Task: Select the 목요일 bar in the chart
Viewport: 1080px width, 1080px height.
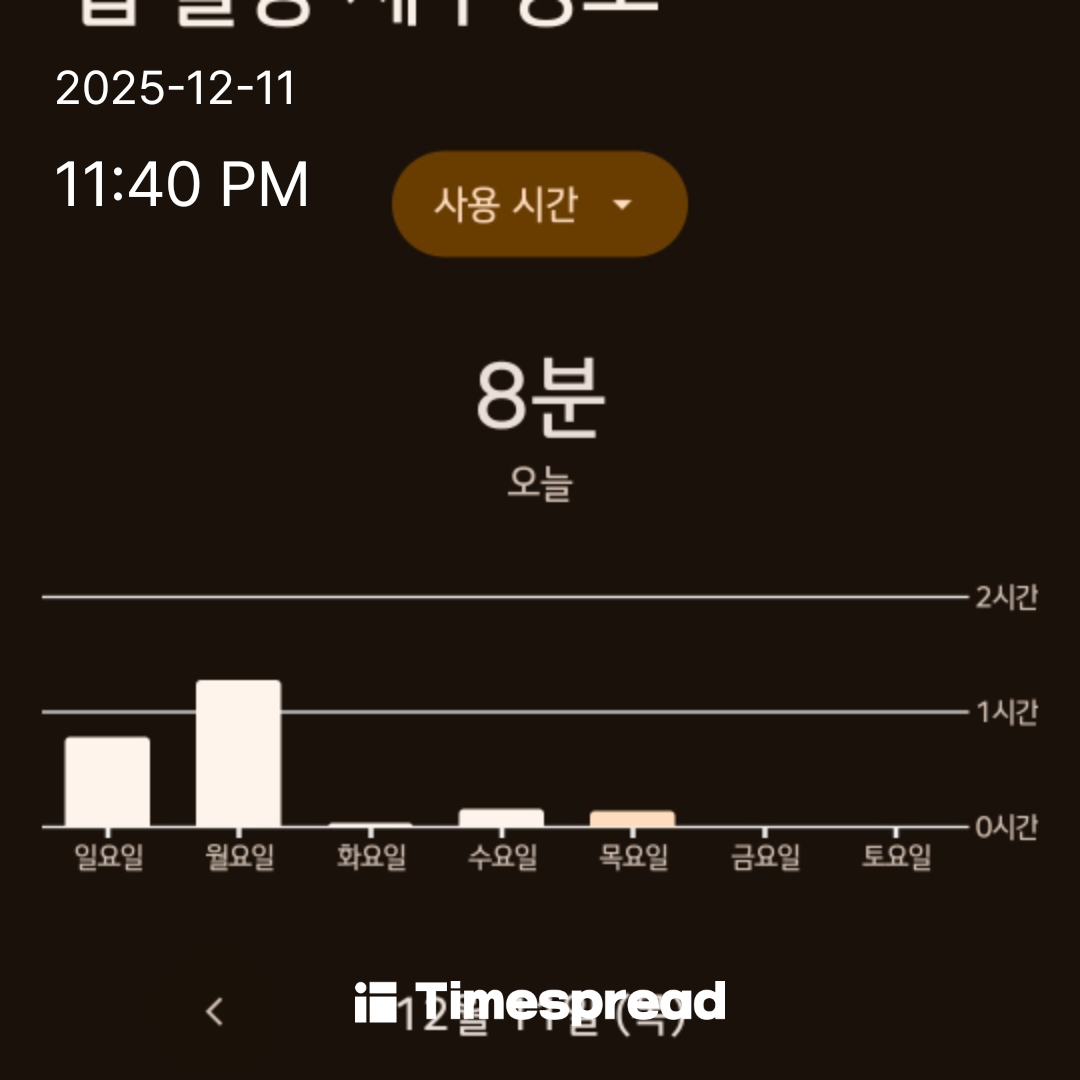Action: (x=632, y=819)
